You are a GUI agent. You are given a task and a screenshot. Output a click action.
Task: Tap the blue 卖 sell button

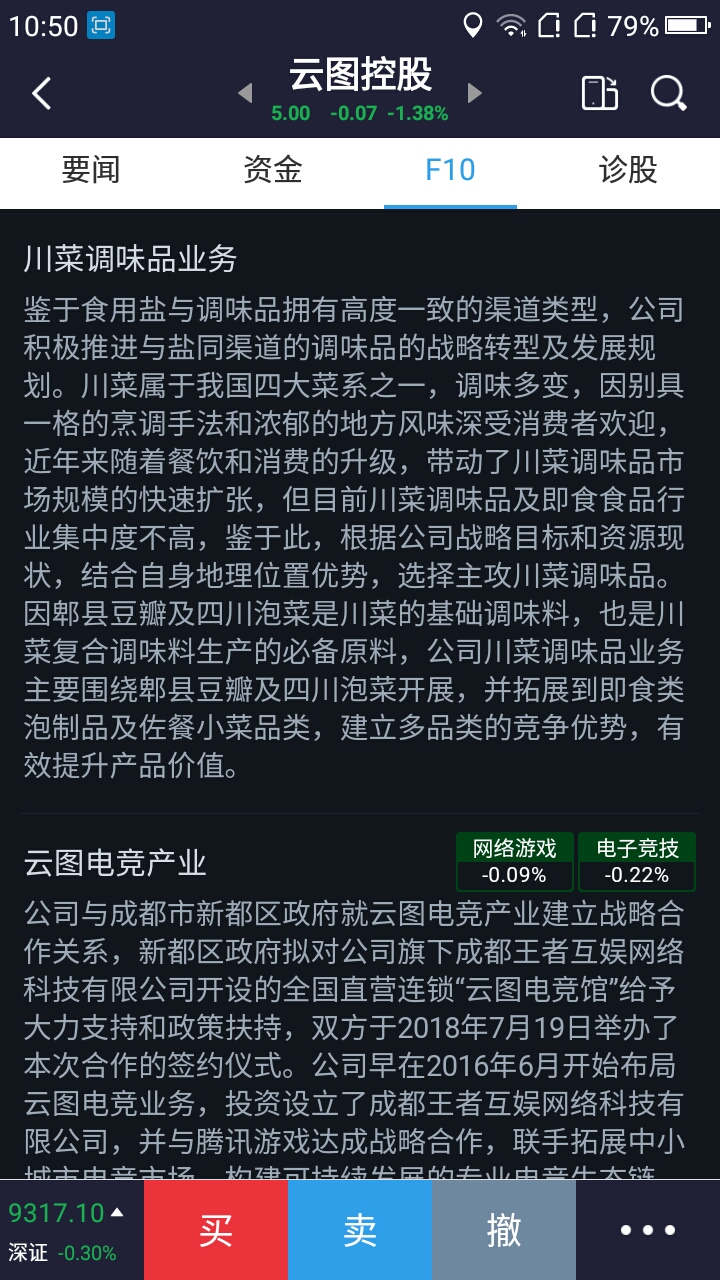[x=360, y=1230]
